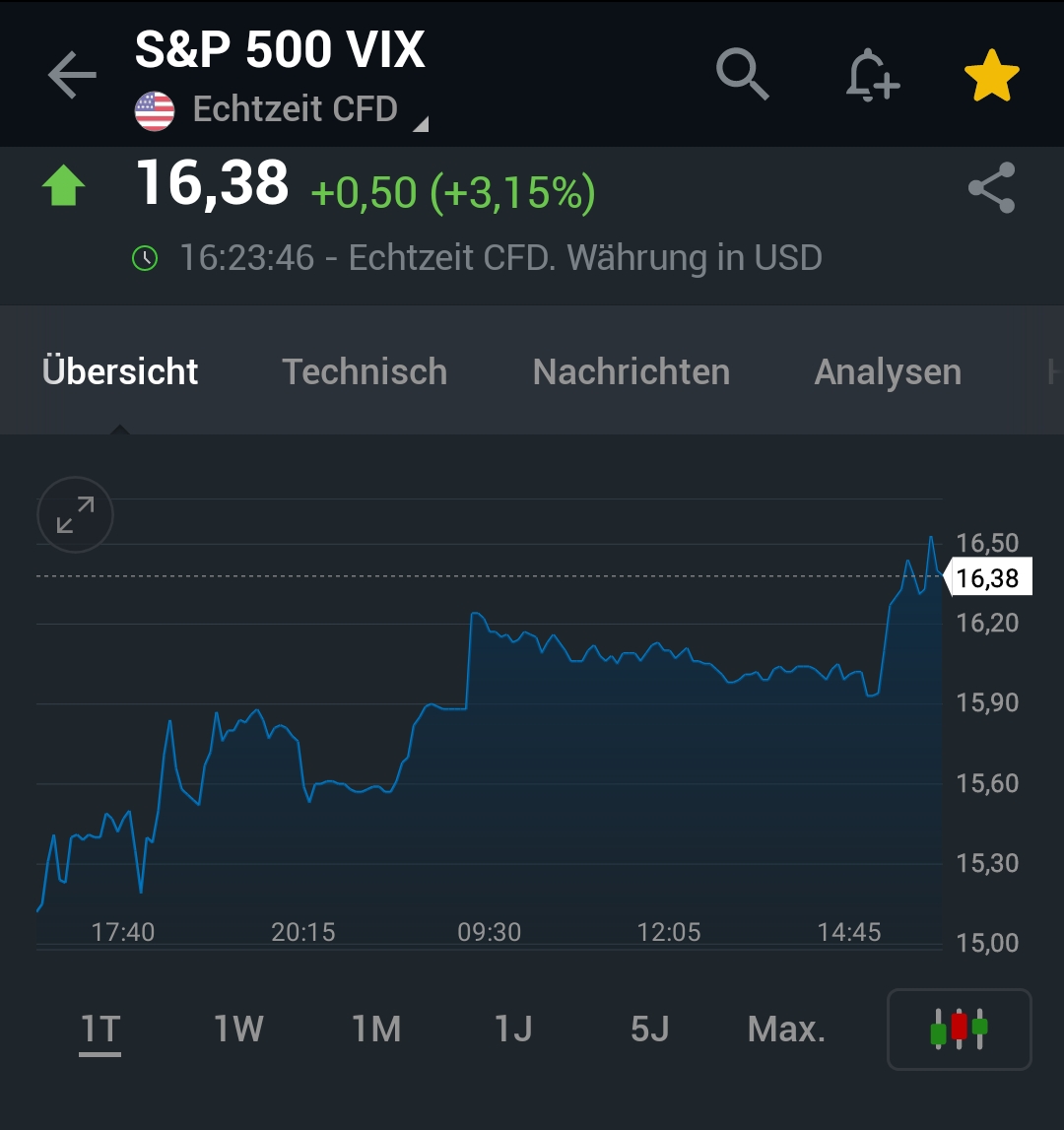
Task: Click the US flag next to Echtzeit CFD
Action: 155,108
